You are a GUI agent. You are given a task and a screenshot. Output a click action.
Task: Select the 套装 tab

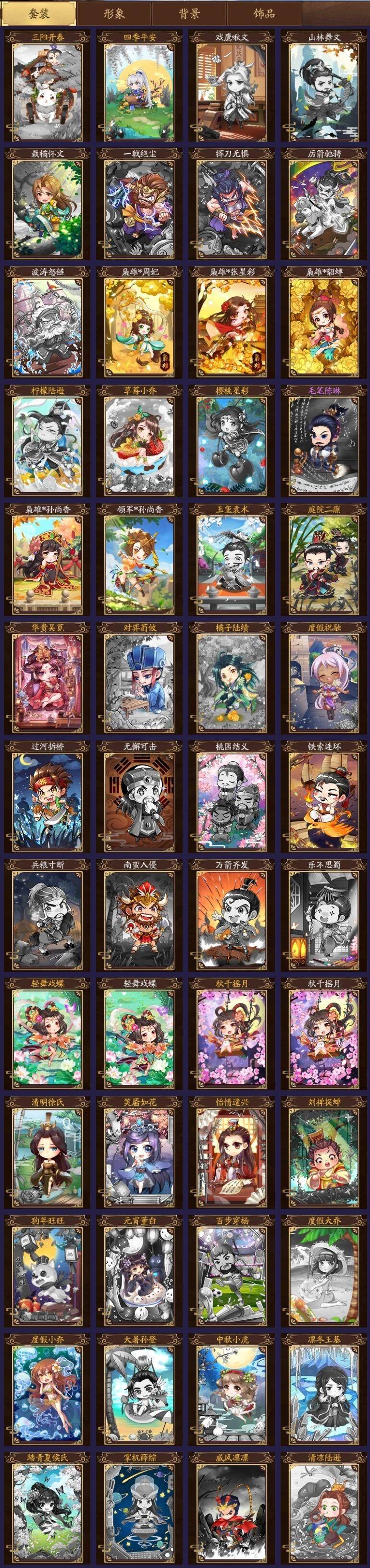coord(39,13)
